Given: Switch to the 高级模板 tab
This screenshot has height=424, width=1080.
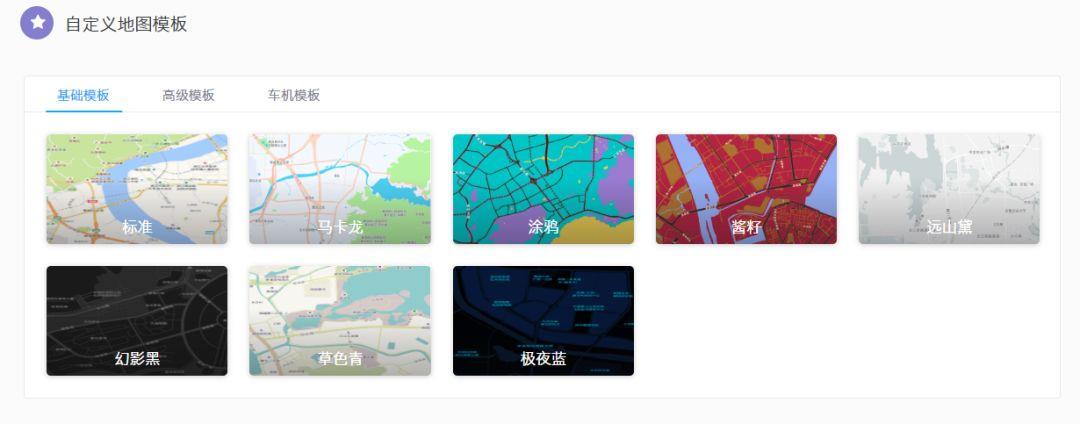Looking at the screenshot, I should pyautogui.click(x=188, y=96).
